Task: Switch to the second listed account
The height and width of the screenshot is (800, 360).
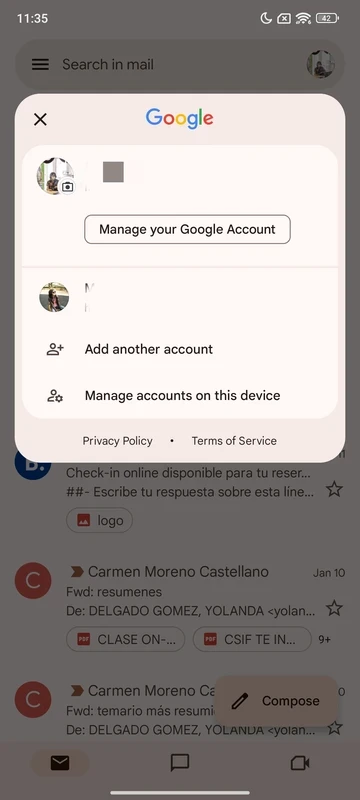Action: [179, 297]
